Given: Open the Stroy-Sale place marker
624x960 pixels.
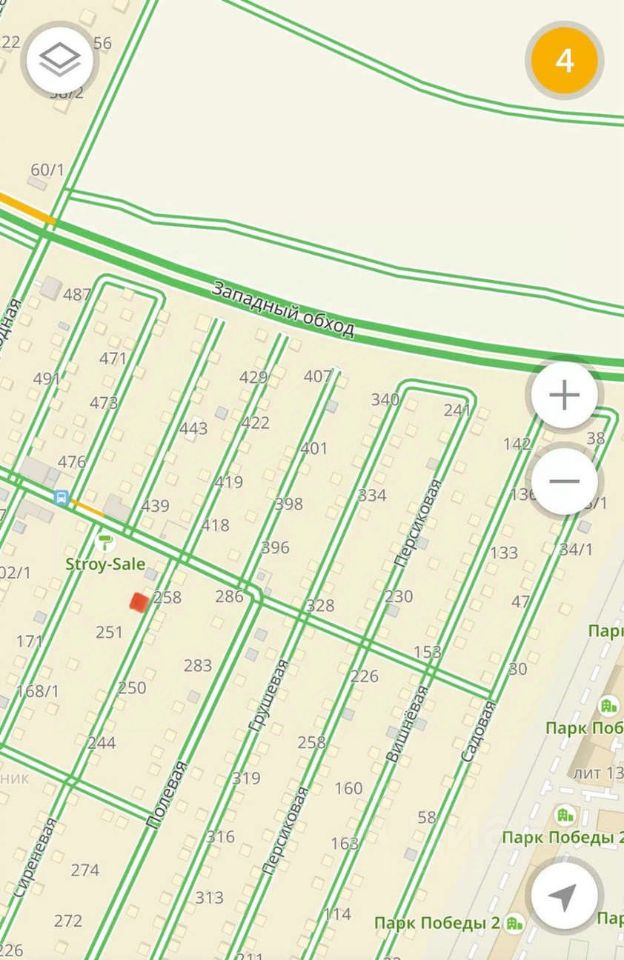Looking at the screenshot, I should (x=106, y=543).
